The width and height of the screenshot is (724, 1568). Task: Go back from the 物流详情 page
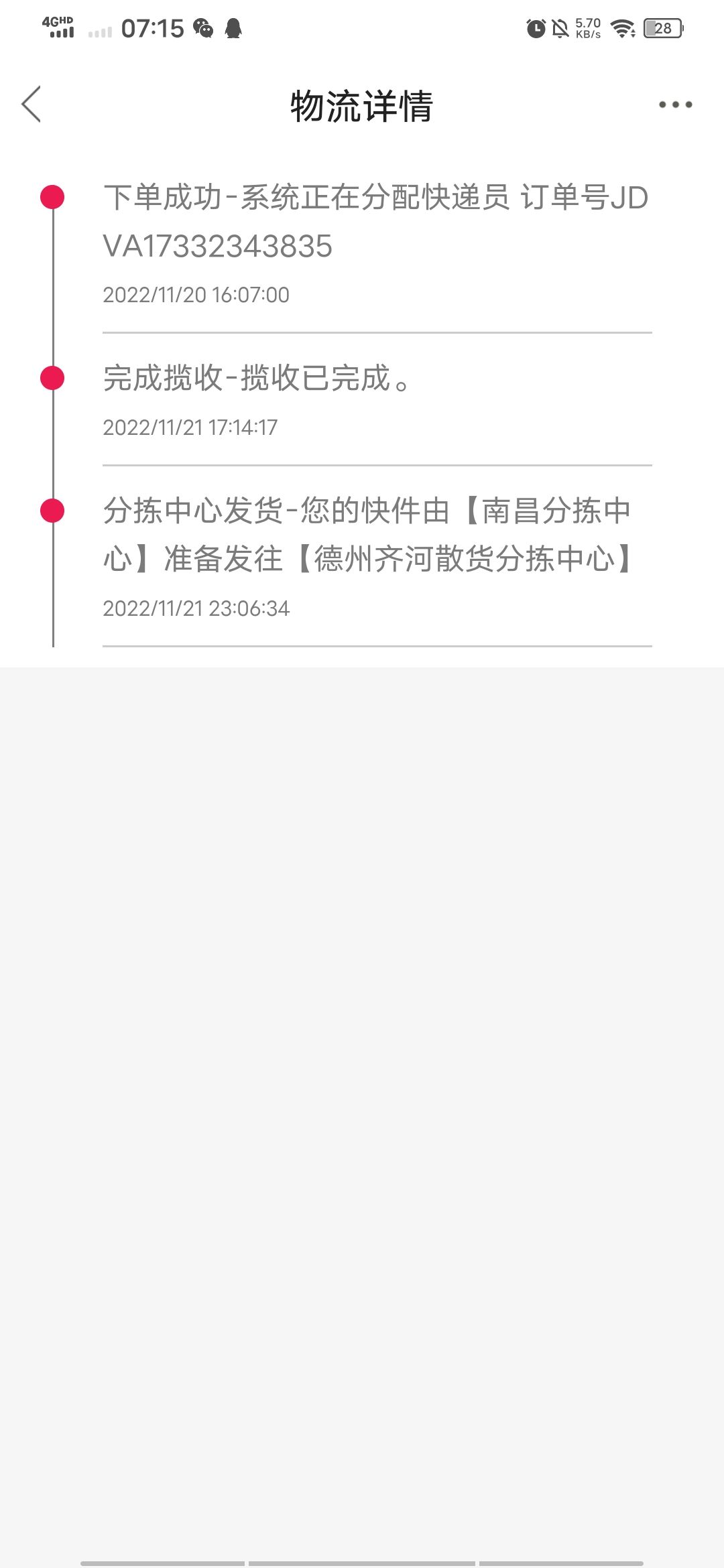32,105
